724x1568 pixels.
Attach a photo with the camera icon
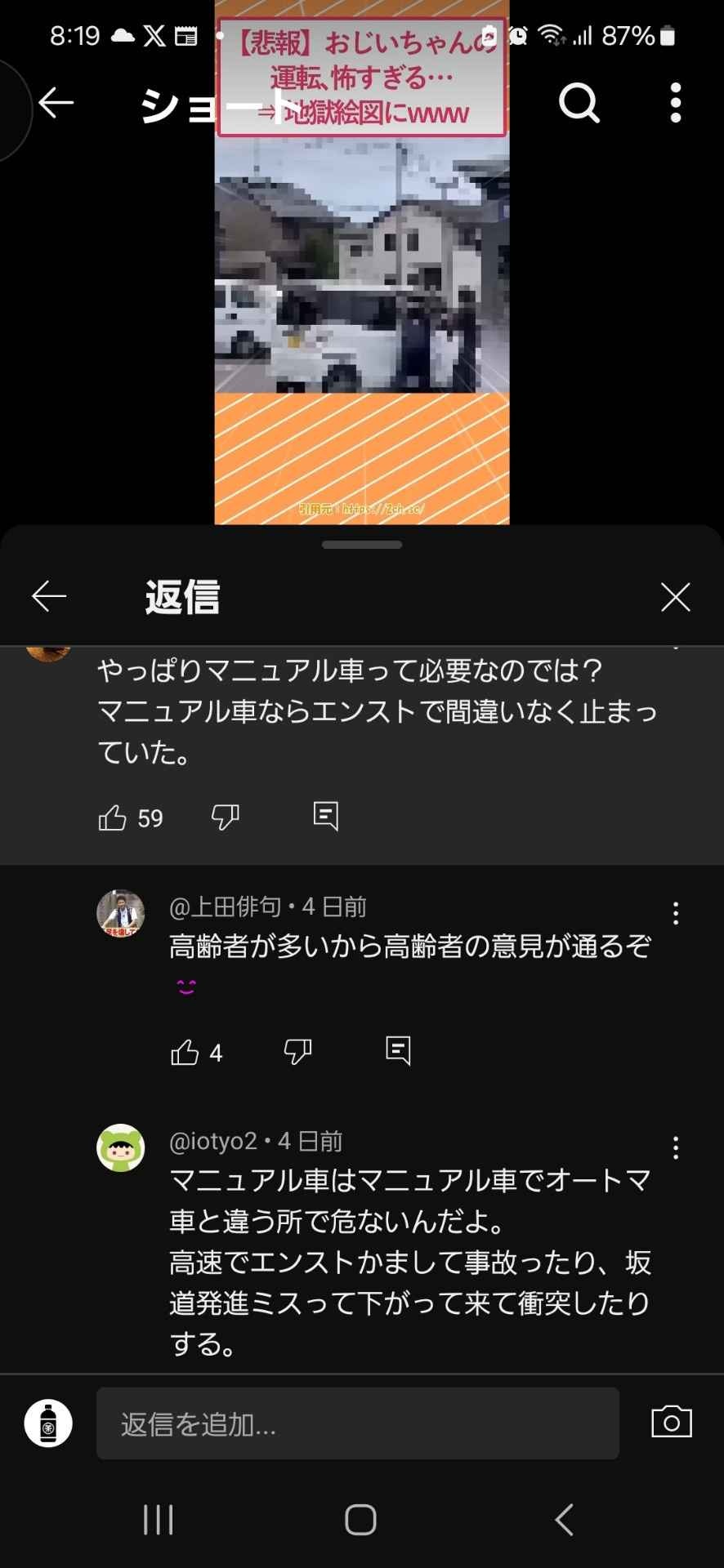pos(671,1423)
